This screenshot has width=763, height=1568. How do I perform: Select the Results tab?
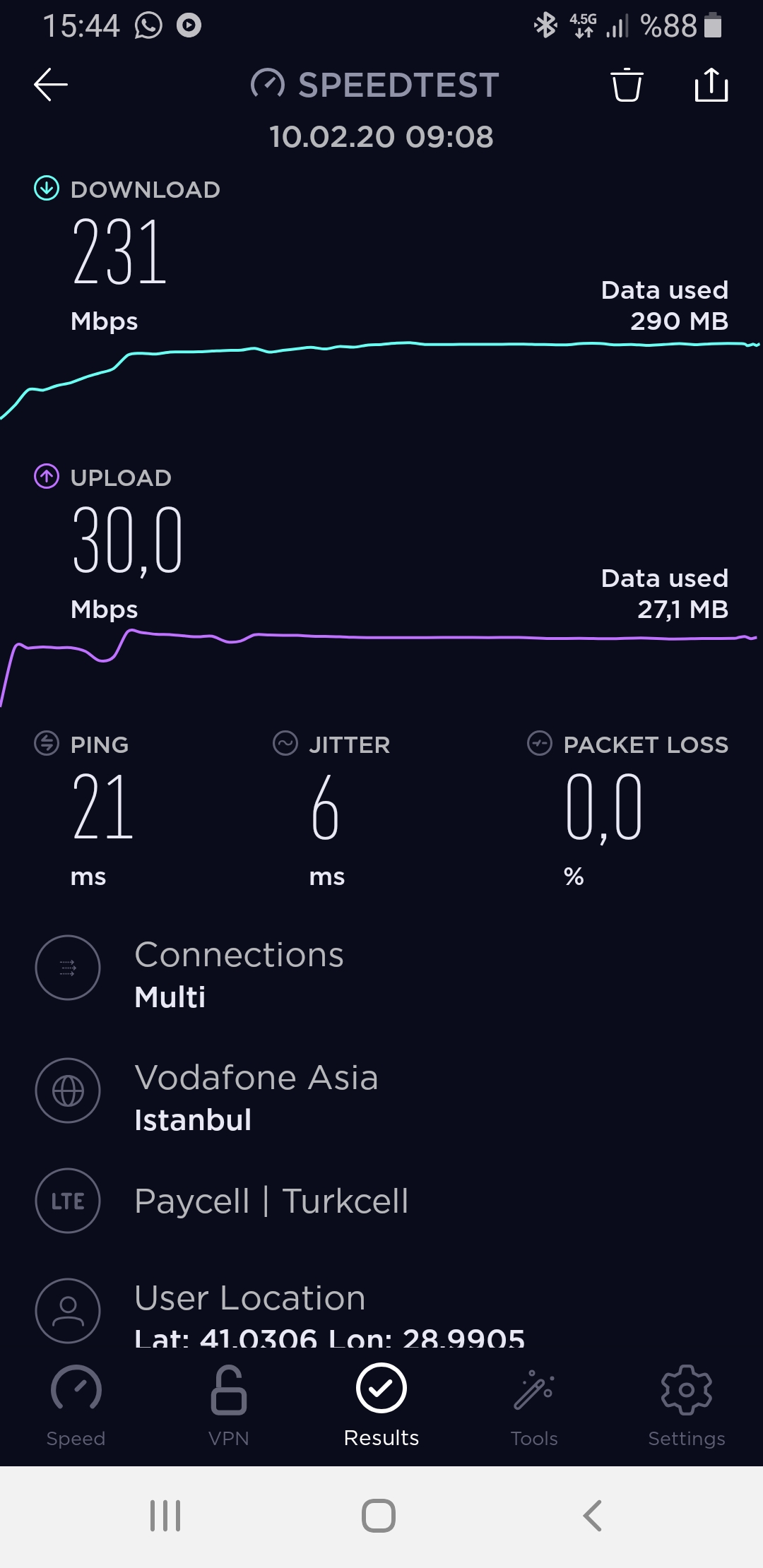381,1406
